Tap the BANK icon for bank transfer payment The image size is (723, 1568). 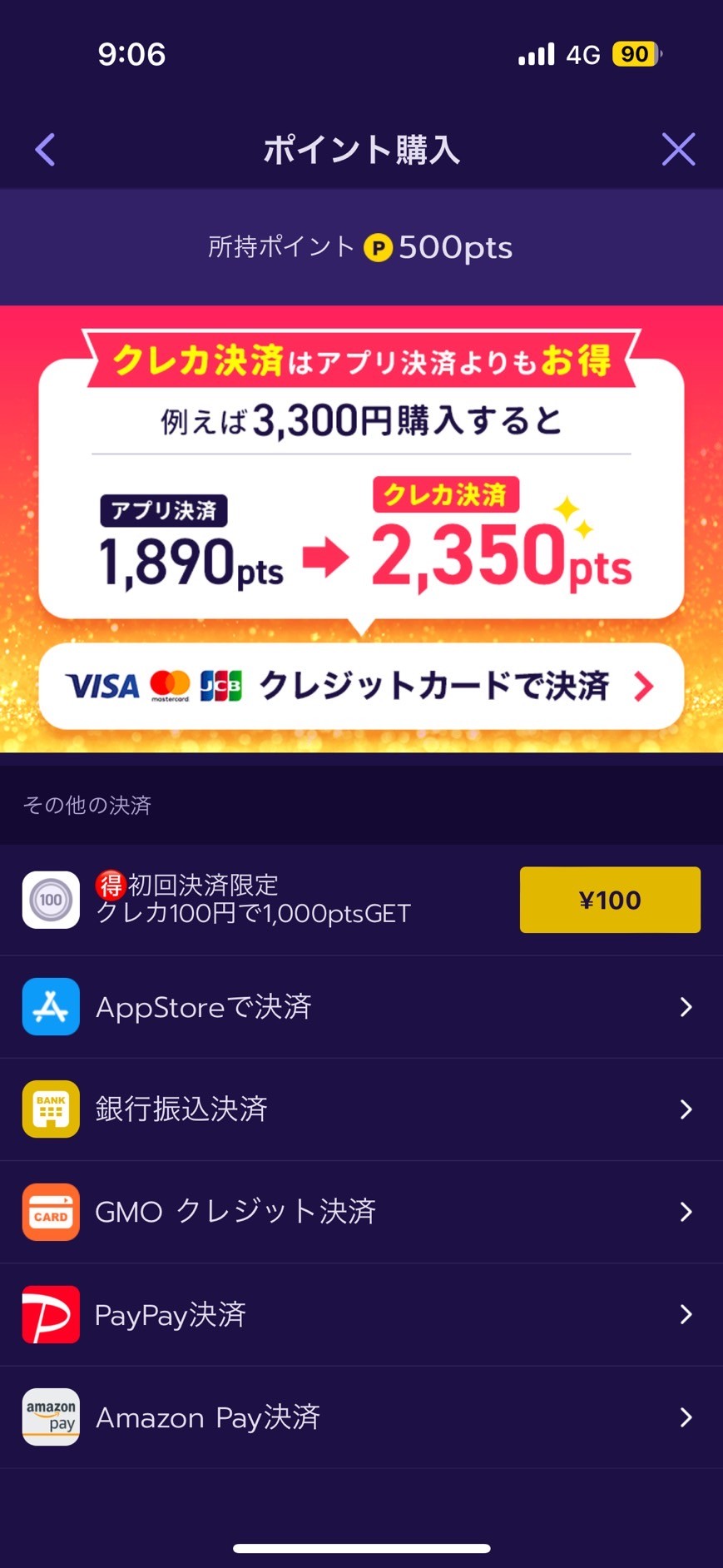coord(50,1109)
